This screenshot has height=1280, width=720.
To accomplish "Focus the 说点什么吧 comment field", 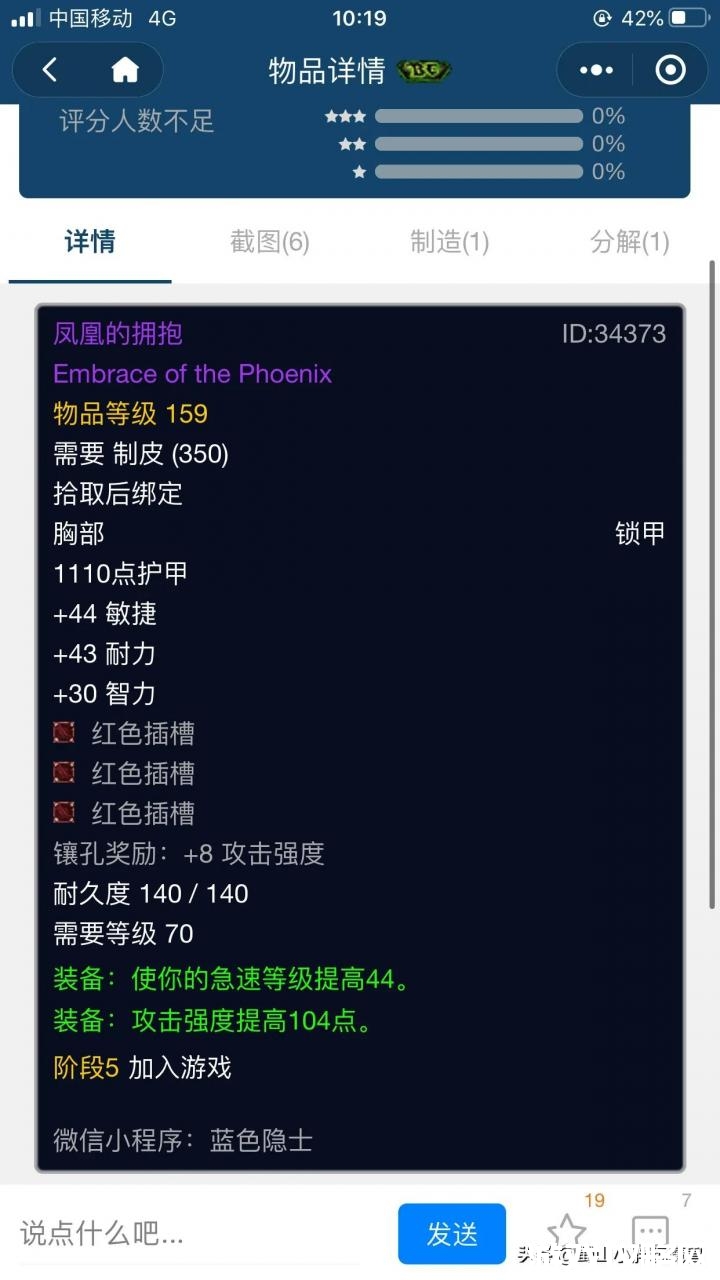I will [x=190, y=1233].
